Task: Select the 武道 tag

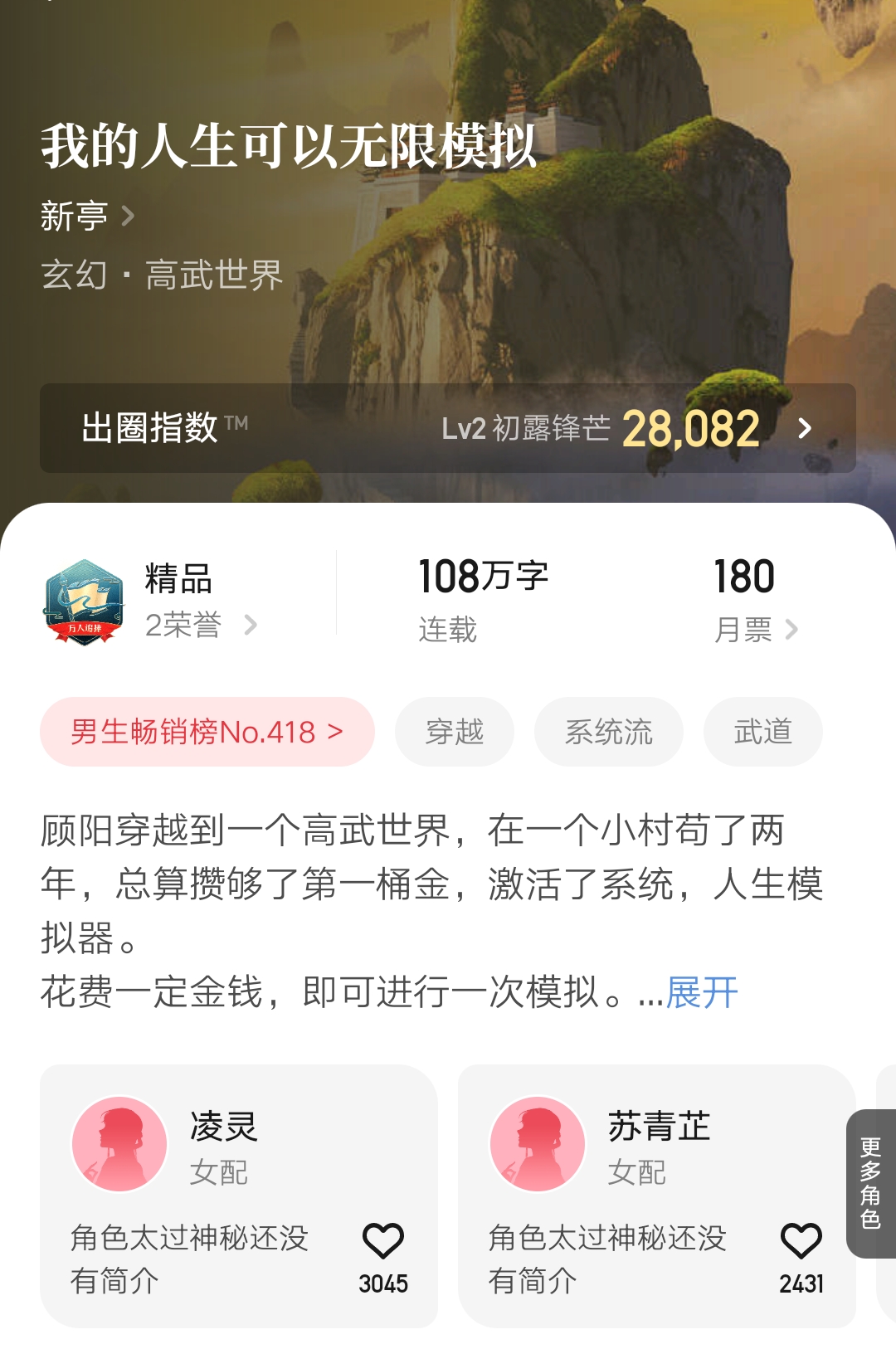Action: click(762, 731)
